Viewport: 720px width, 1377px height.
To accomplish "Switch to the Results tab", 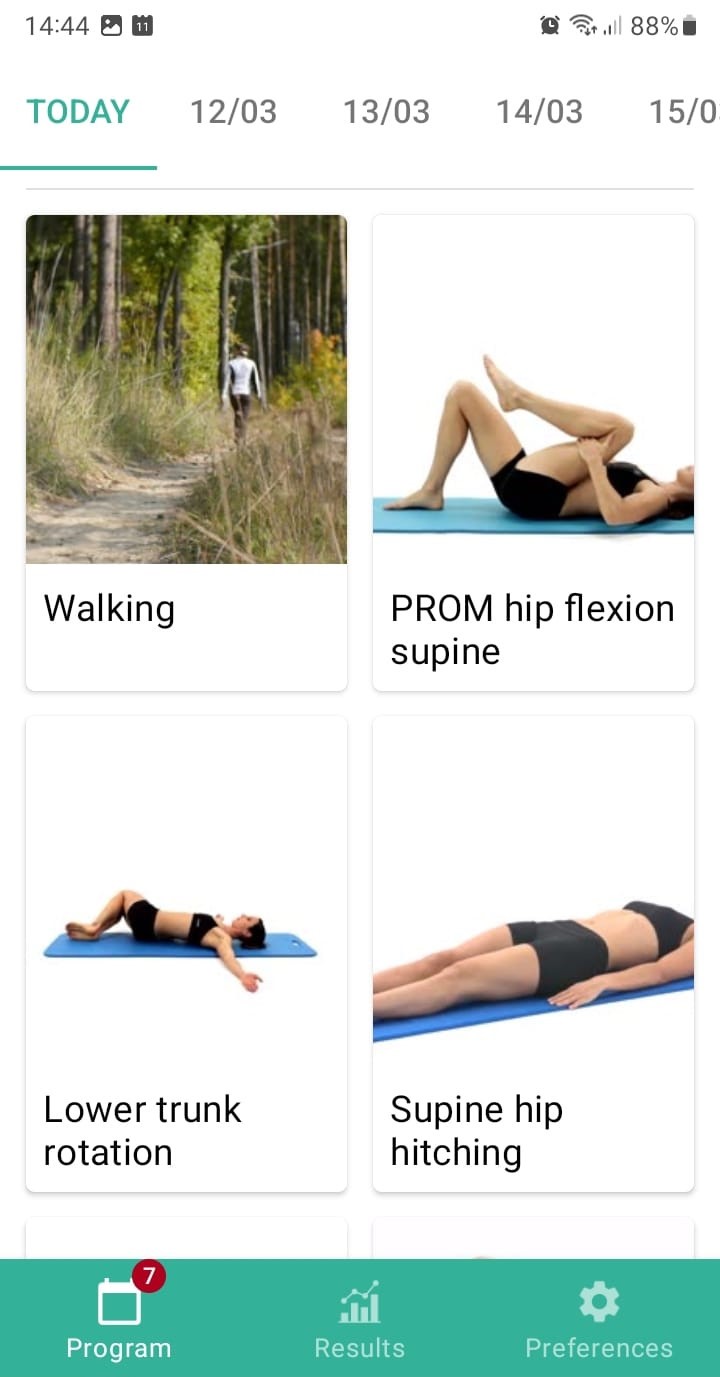I will click(359, 1319).
